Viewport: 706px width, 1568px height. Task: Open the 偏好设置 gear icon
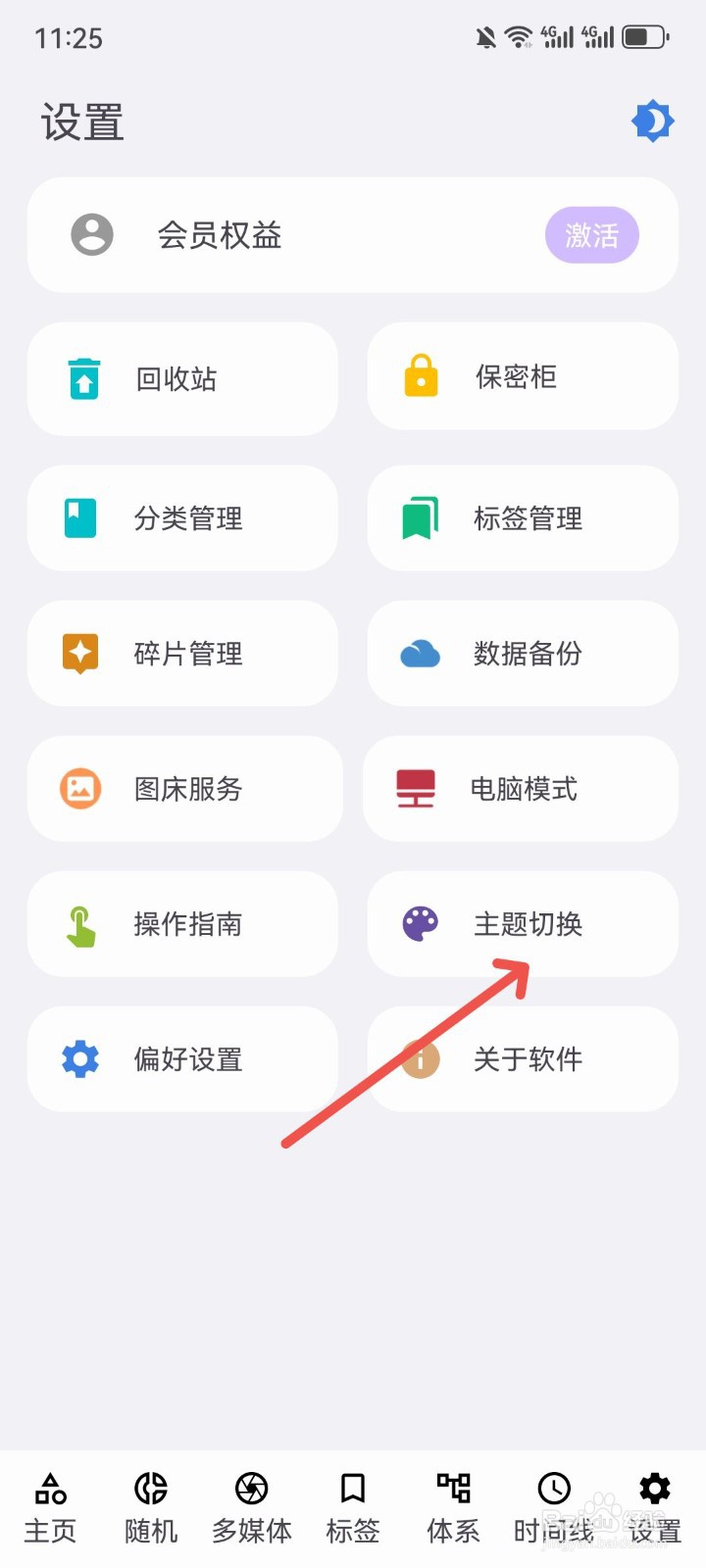tap(79, 1058)
